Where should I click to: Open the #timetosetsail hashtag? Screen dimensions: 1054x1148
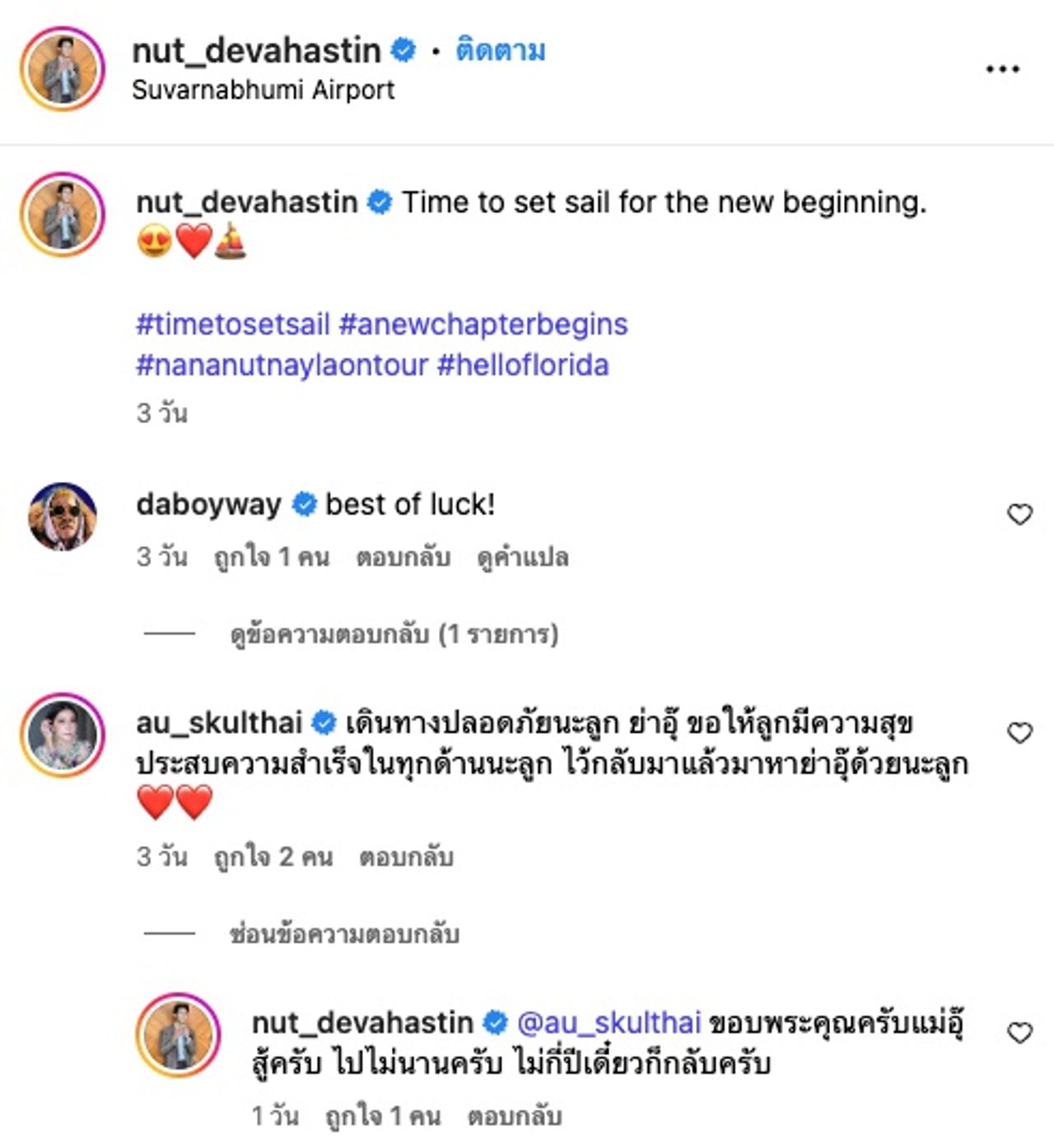pyautogui.click(x=233, y=324)
